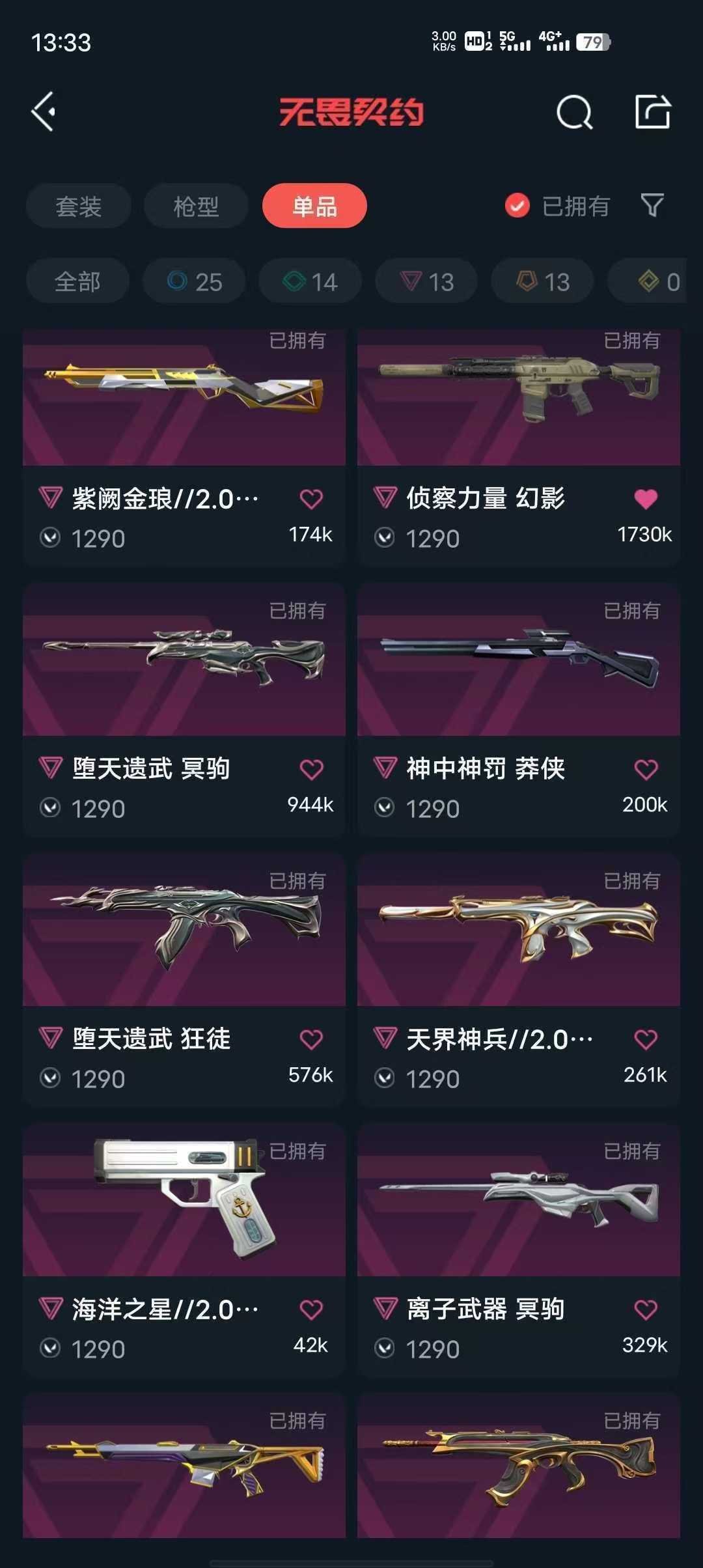The height and width of the screenshot is (1568, 703).
Task: Select the 单品 tab
Action: 314,206
